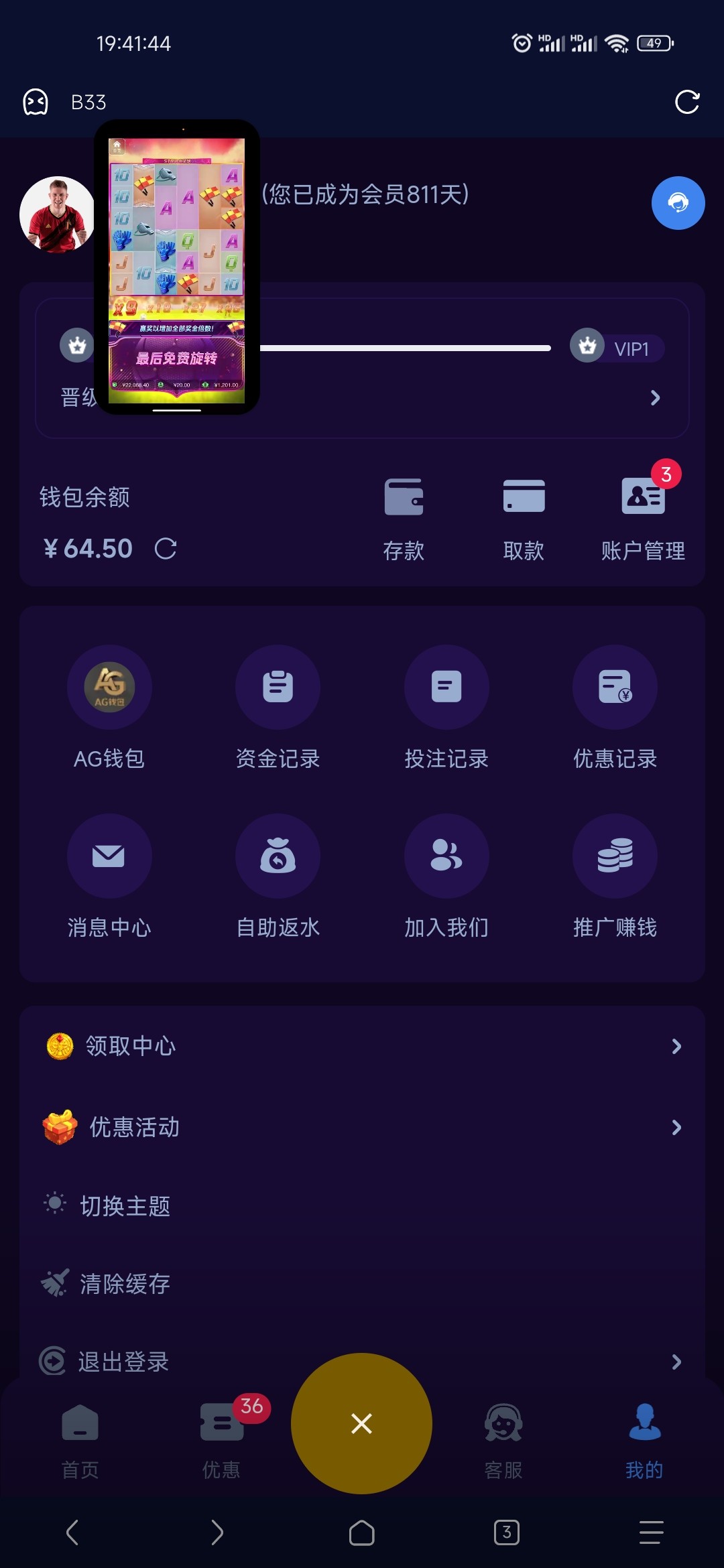Open 推广赚钱
The height and width of the screenshot is (1568, 724).
tap(615, 874)
